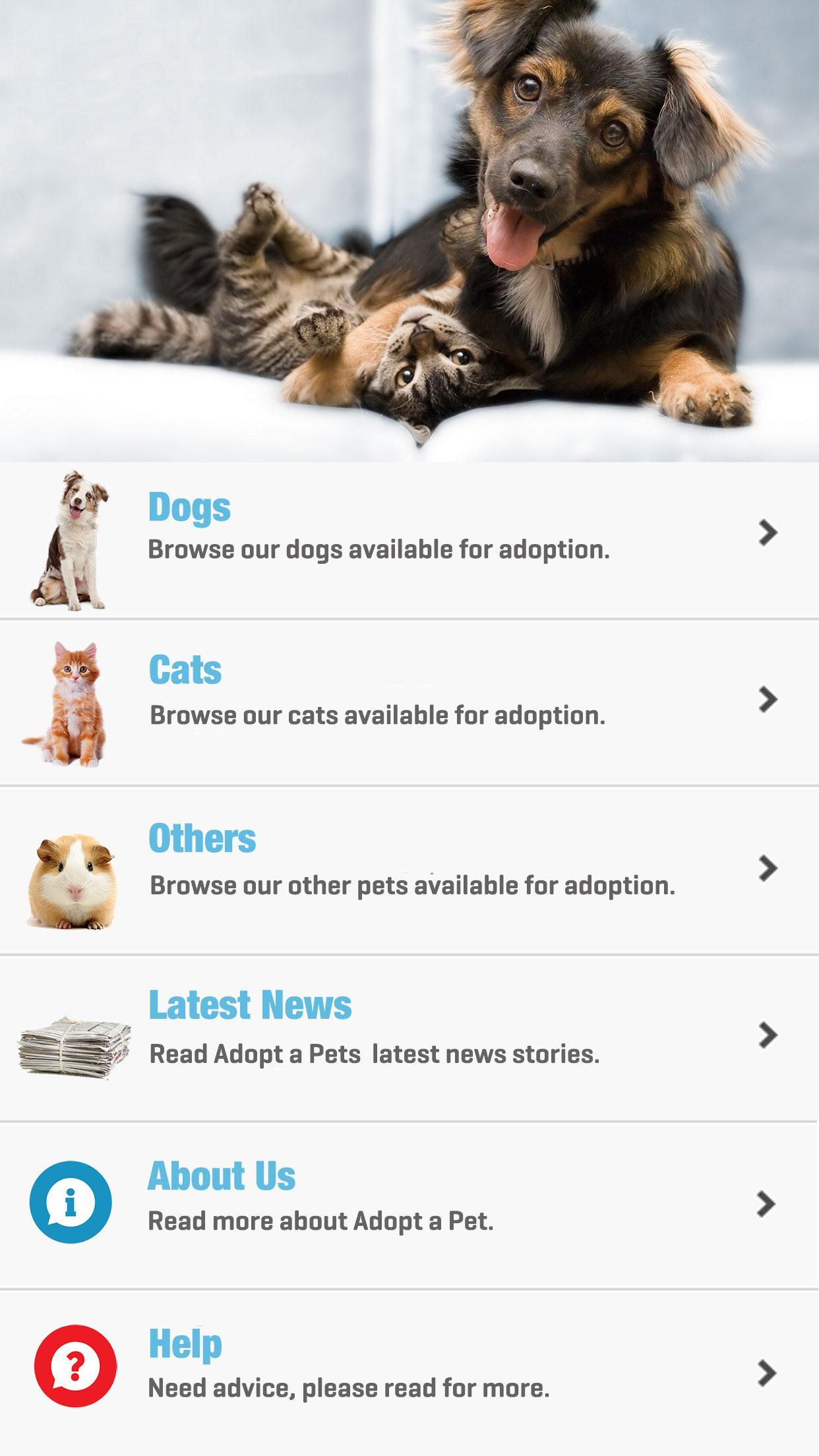Open Latest News via its right arrow
This screenshot has width=819, height=1456.
(x=767, y=1035)
